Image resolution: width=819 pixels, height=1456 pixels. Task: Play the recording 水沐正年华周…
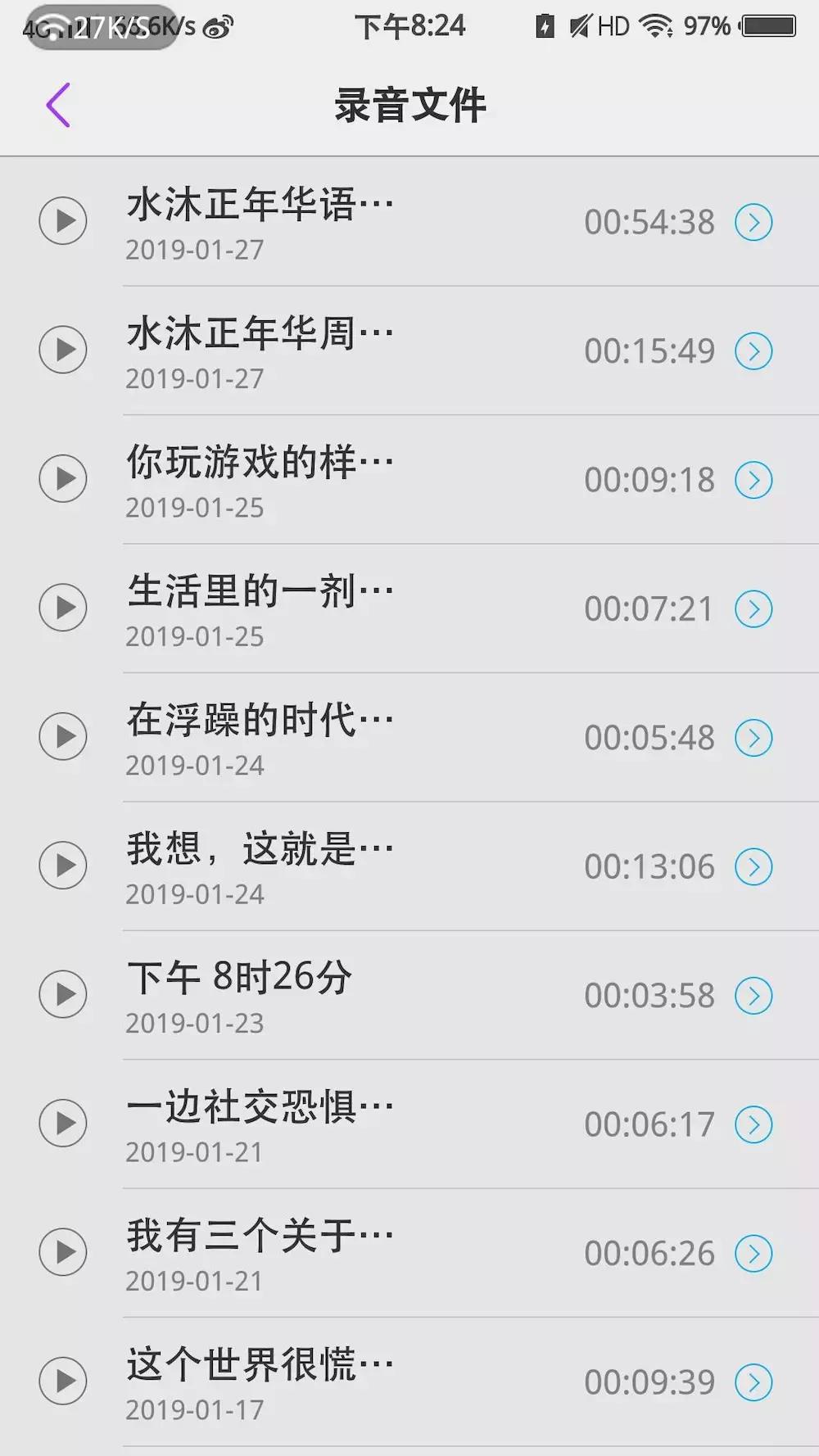[63, 350]
